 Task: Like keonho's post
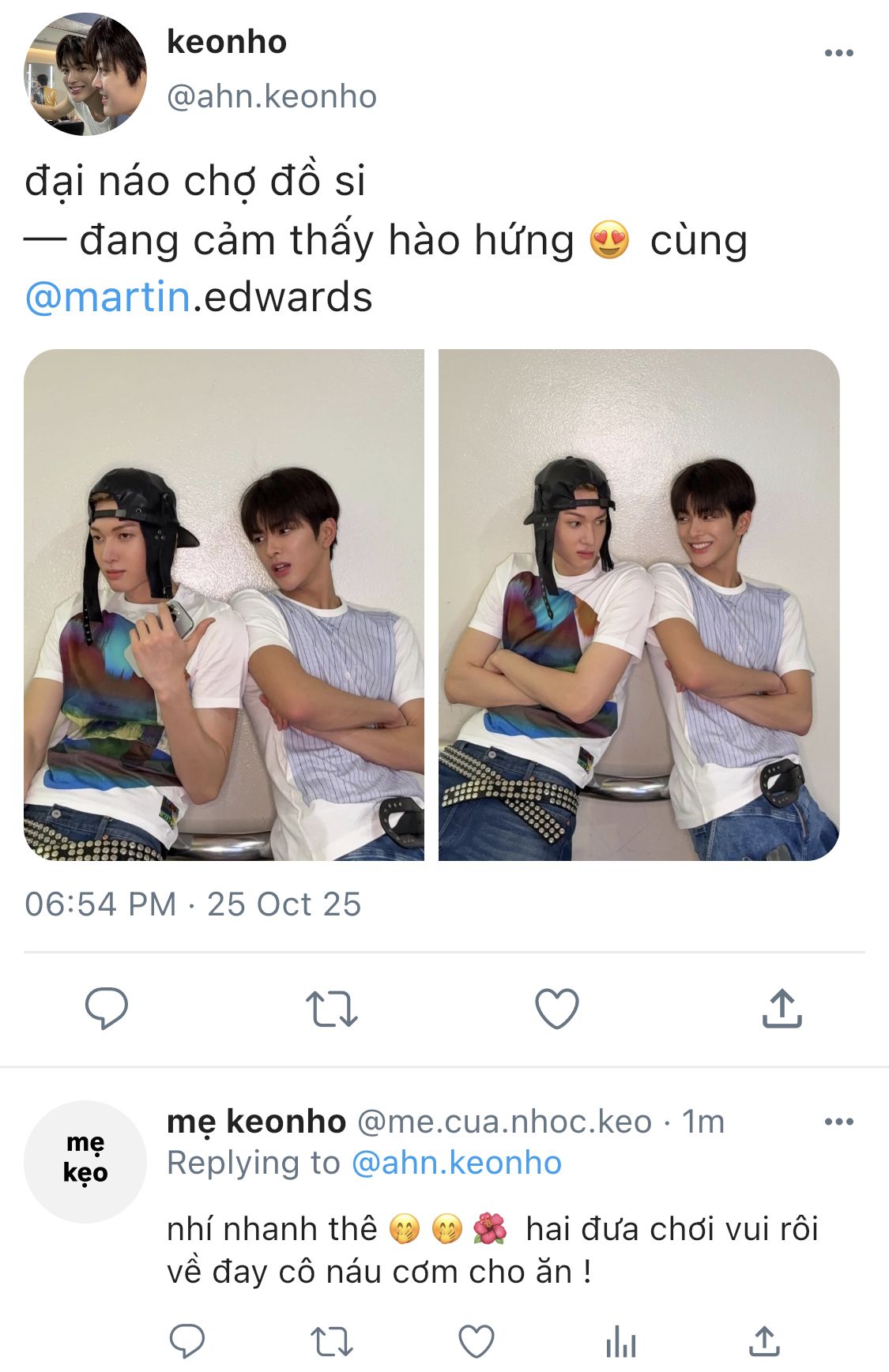point(556,1008)
